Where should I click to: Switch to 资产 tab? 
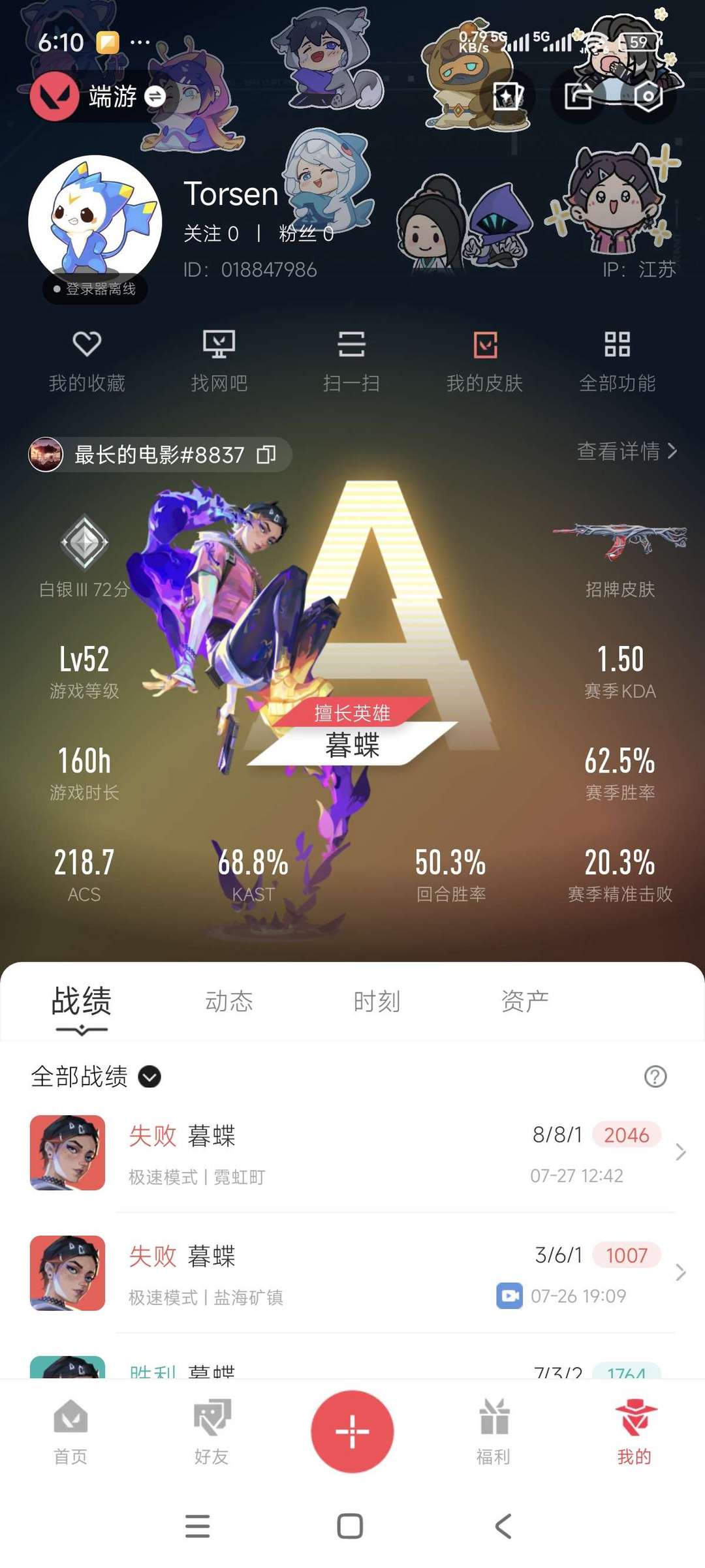pos(525,1001)
